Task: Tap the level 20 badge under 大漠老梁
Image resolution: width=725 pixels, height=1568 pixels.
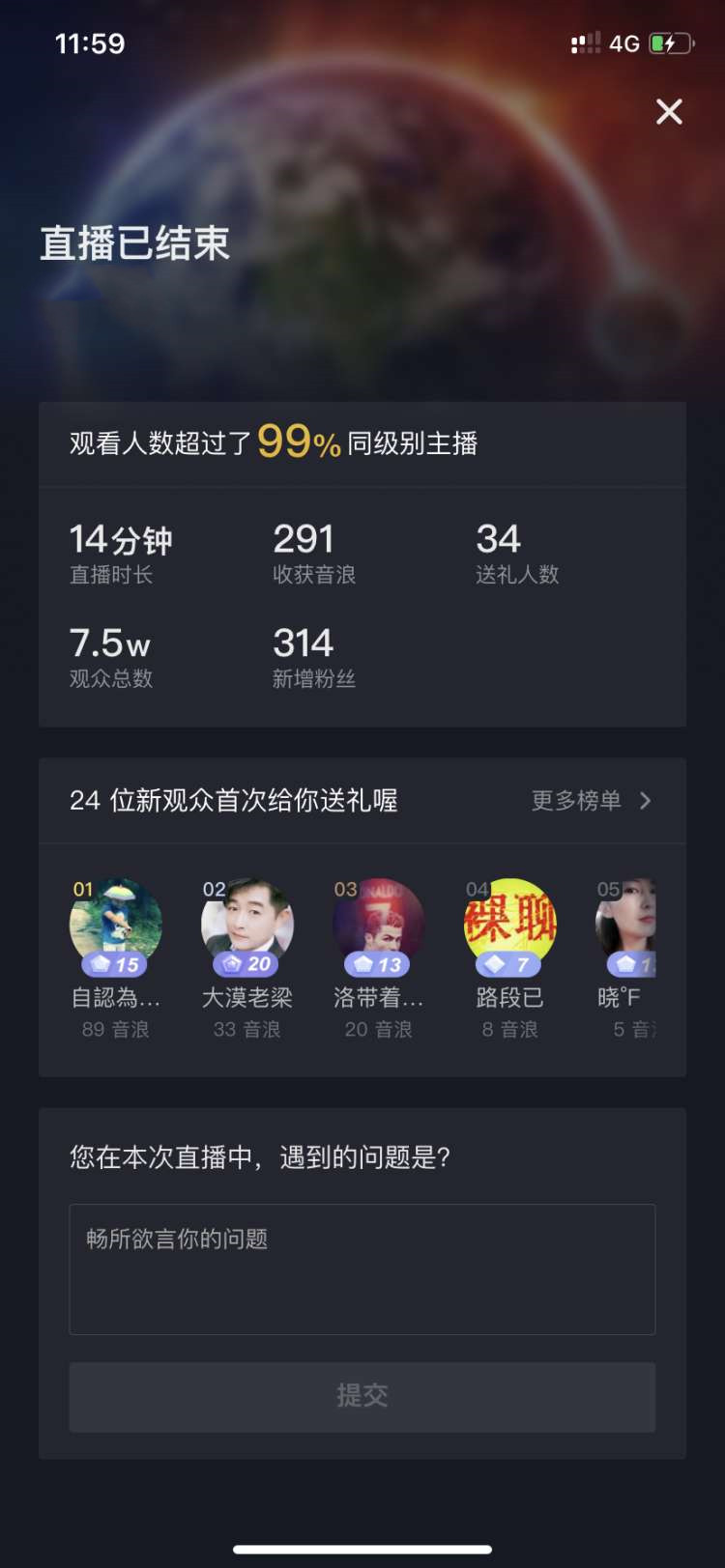Action: click(x=246, y=963)
